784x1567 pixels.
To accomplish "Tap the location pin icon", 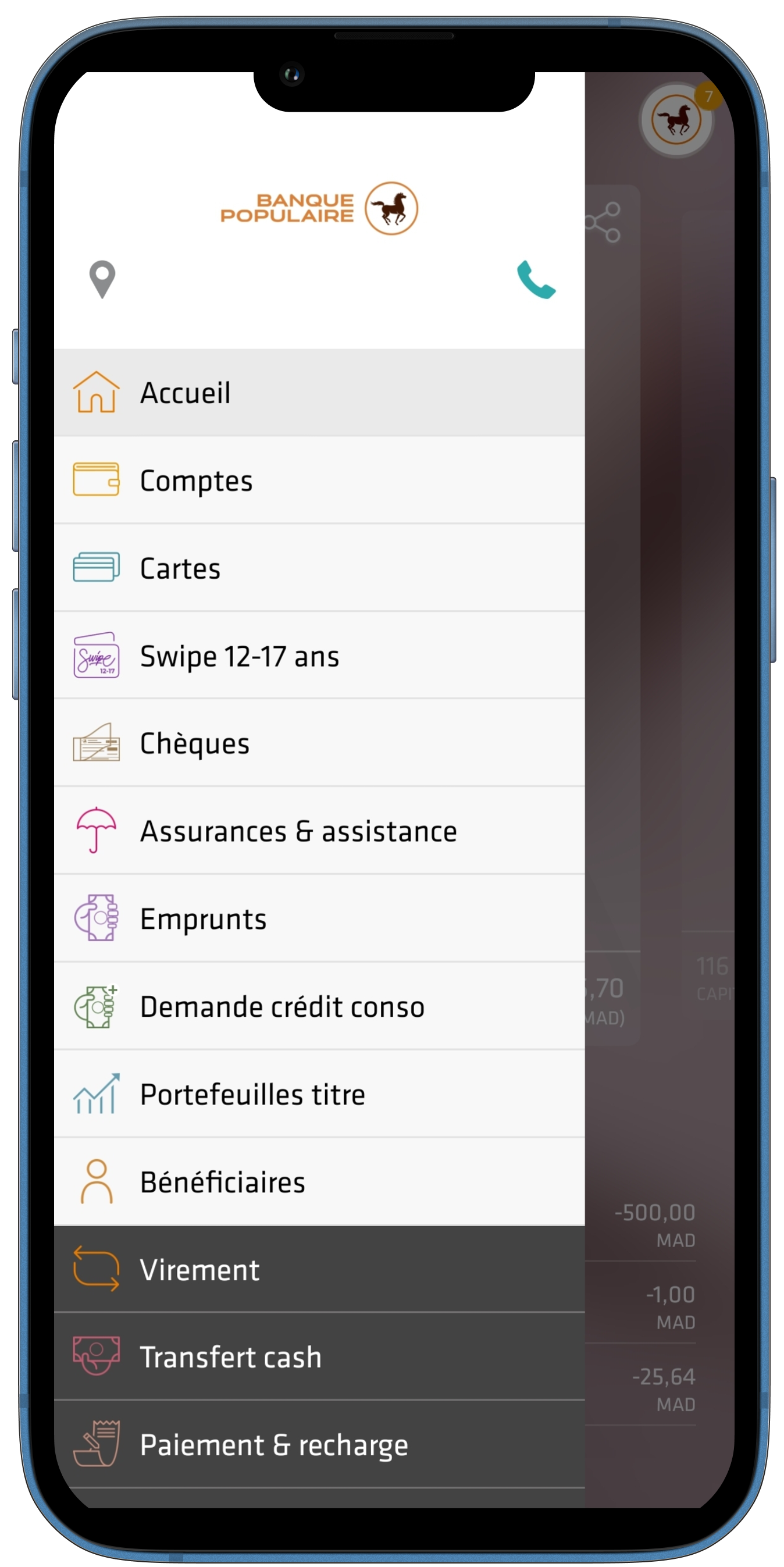I will point(102,279).
